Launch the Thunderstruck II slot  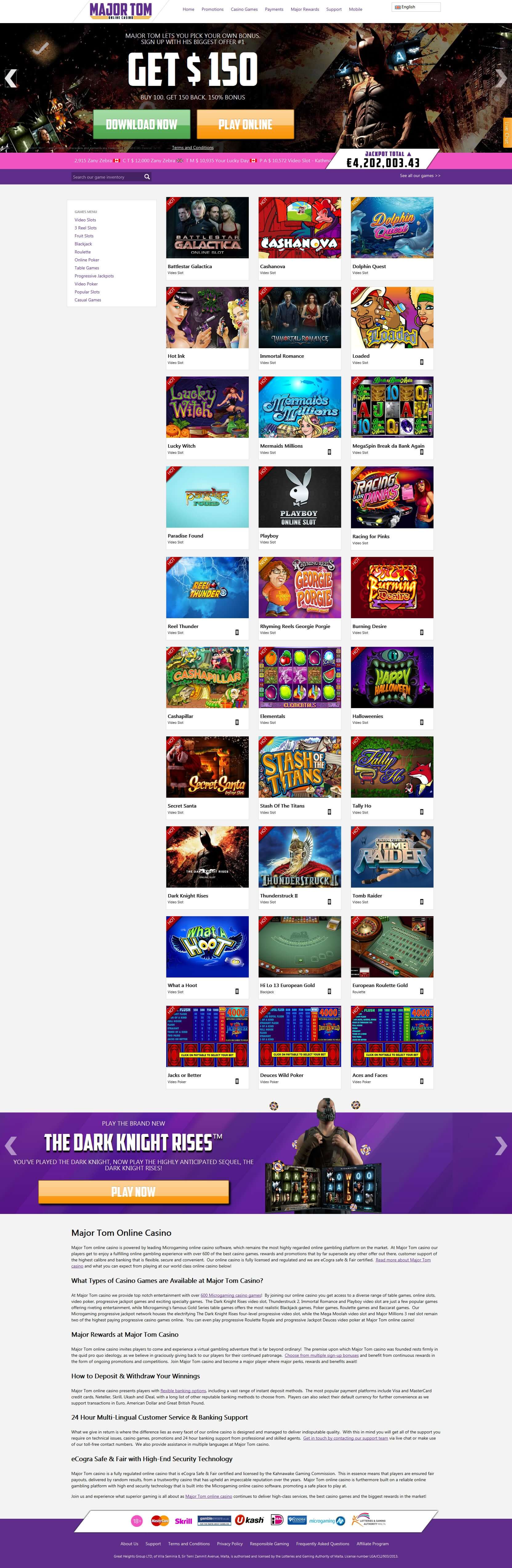click(300, 857)
